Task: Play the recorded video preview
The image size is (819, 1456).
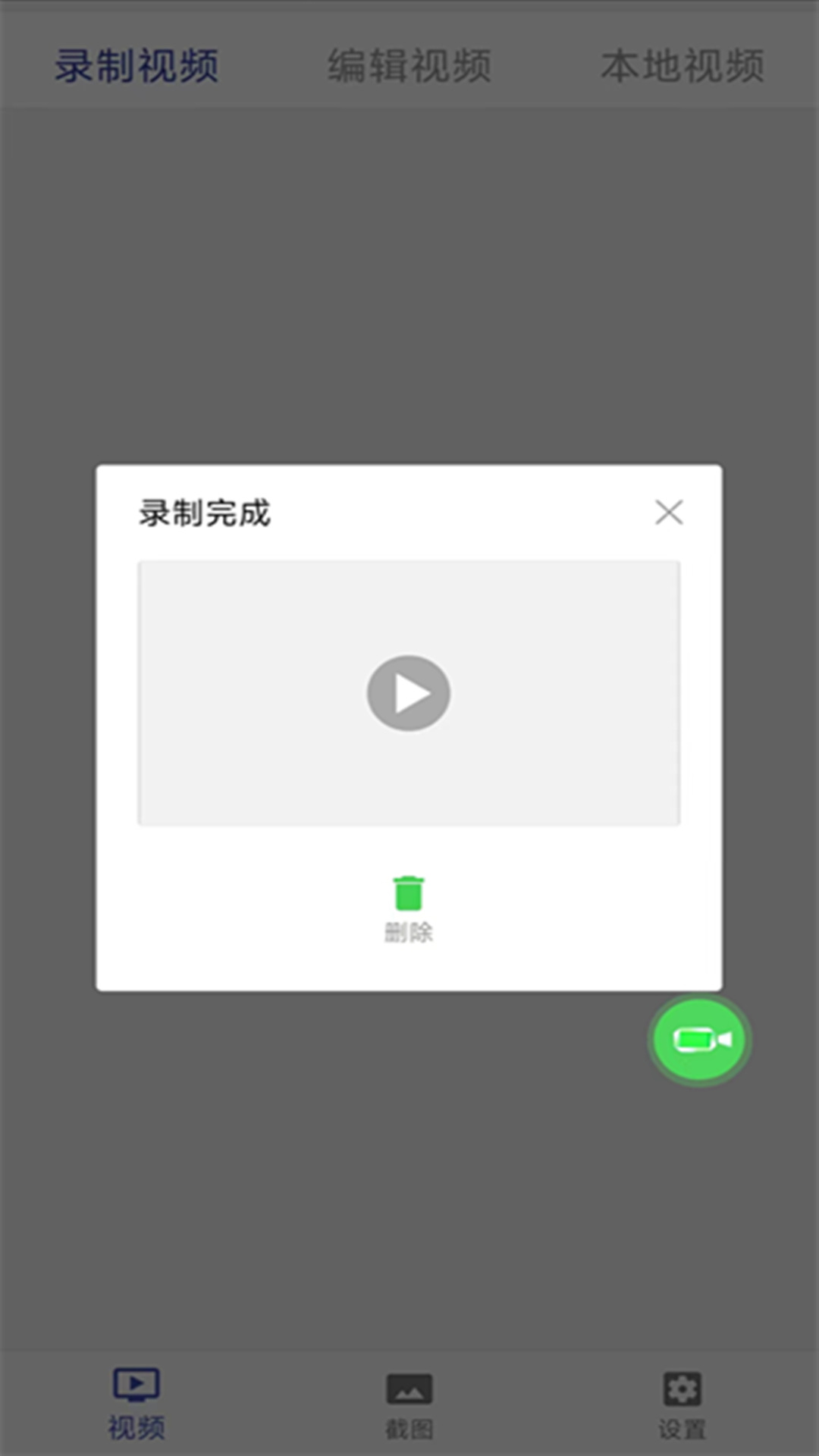Action: click(x=409, y=693)
